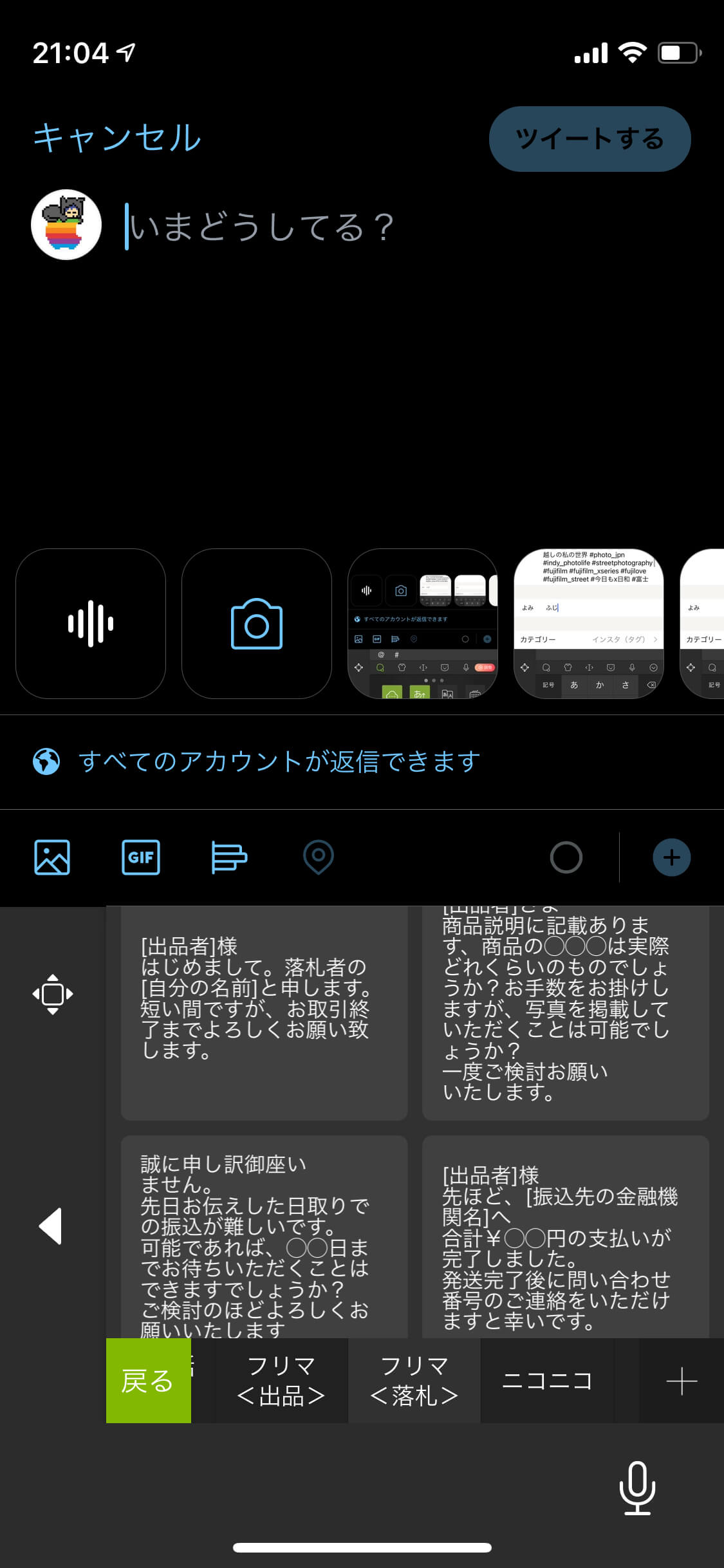Image resolution: width=724 pixels, height=1568 pixels.
Task: Create a poll
Action: 229,857
